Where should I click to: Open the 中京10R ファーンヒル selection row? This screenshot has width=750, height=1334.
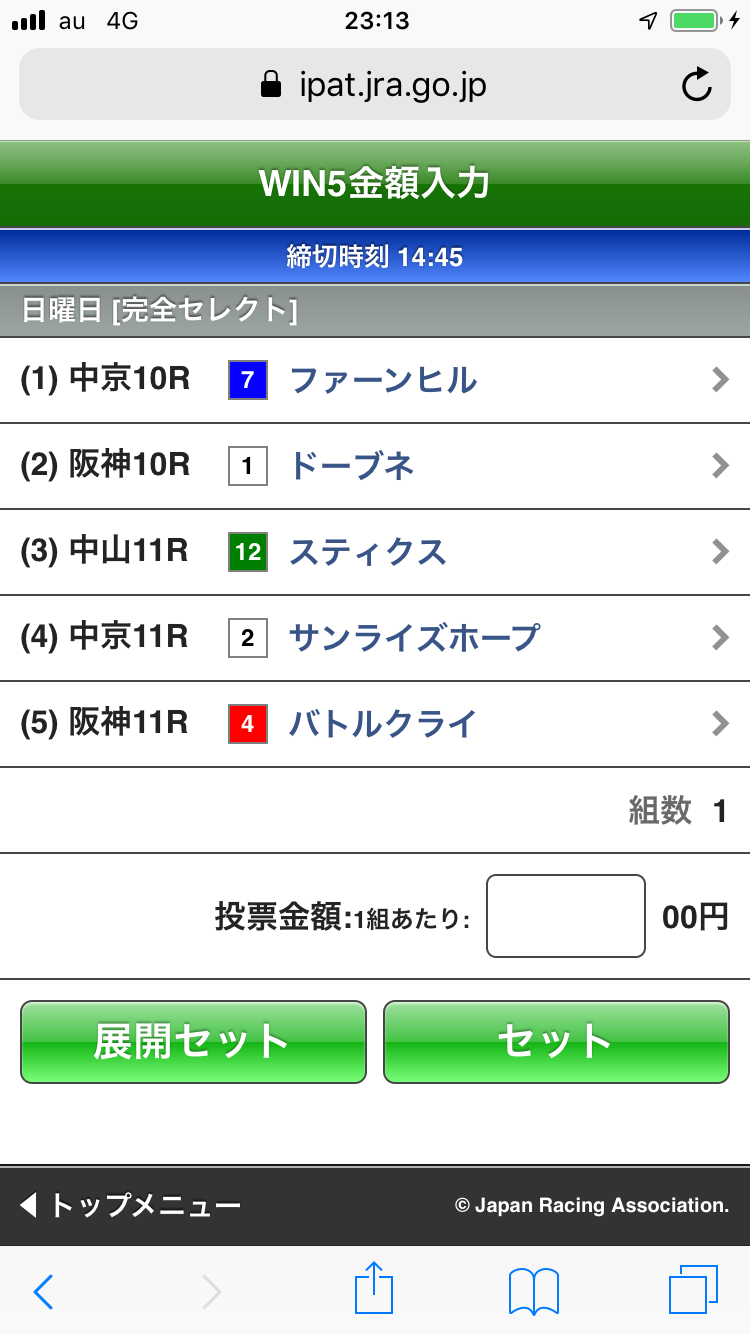tap(375, 380)
